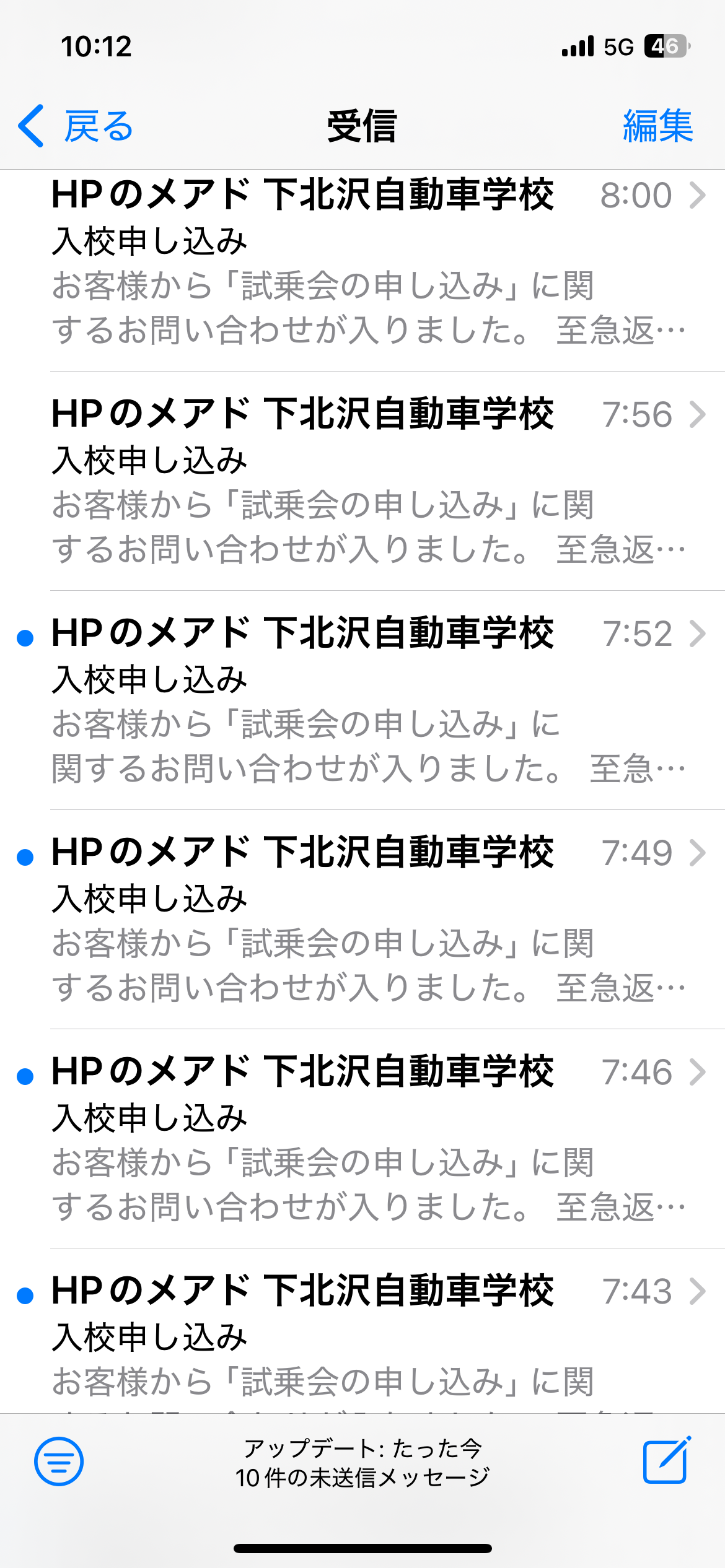Compose a new email
This screenshot has width=725, height=1568.
pyautogui.click(x=666, y=1461)
